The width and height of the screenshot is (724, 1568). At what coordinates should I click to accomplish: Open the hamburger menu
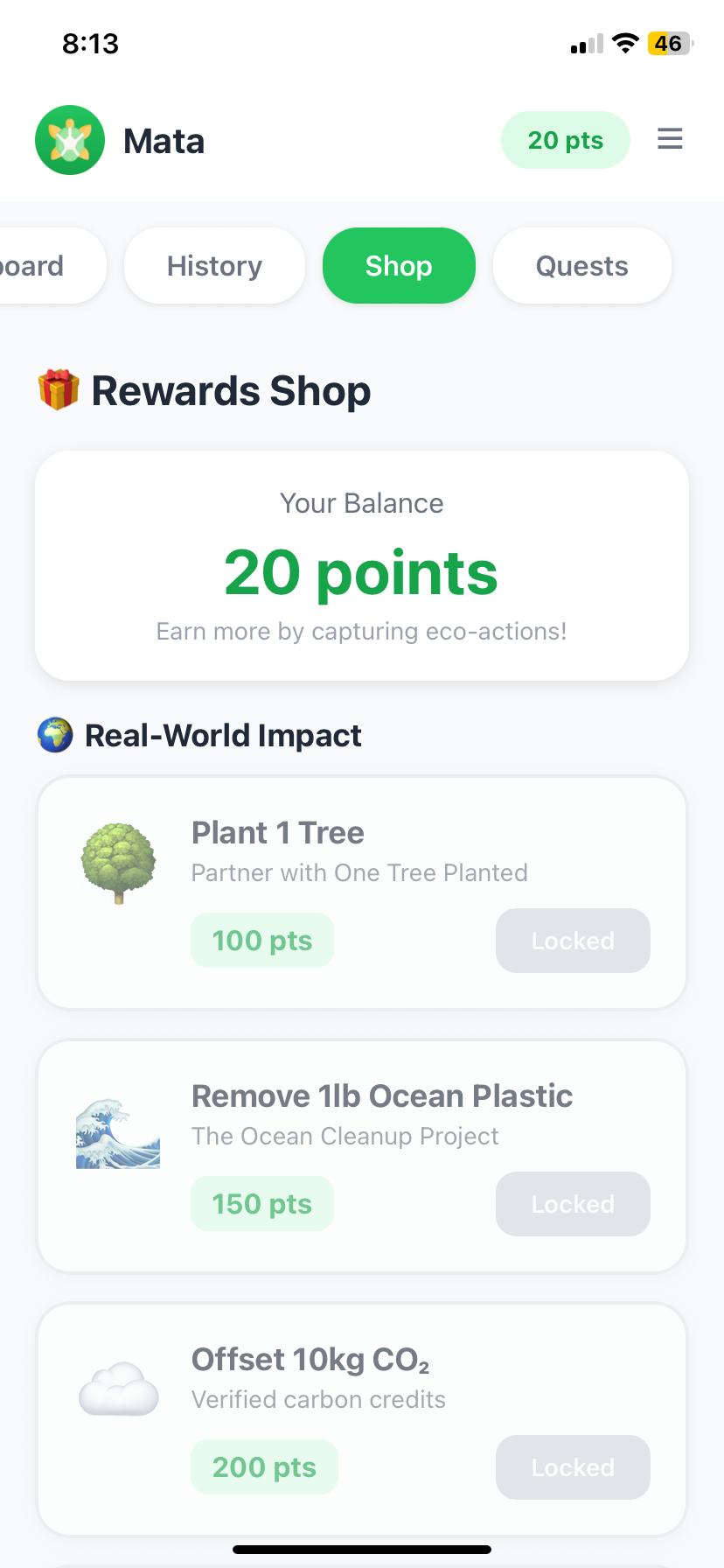(670, 139)
